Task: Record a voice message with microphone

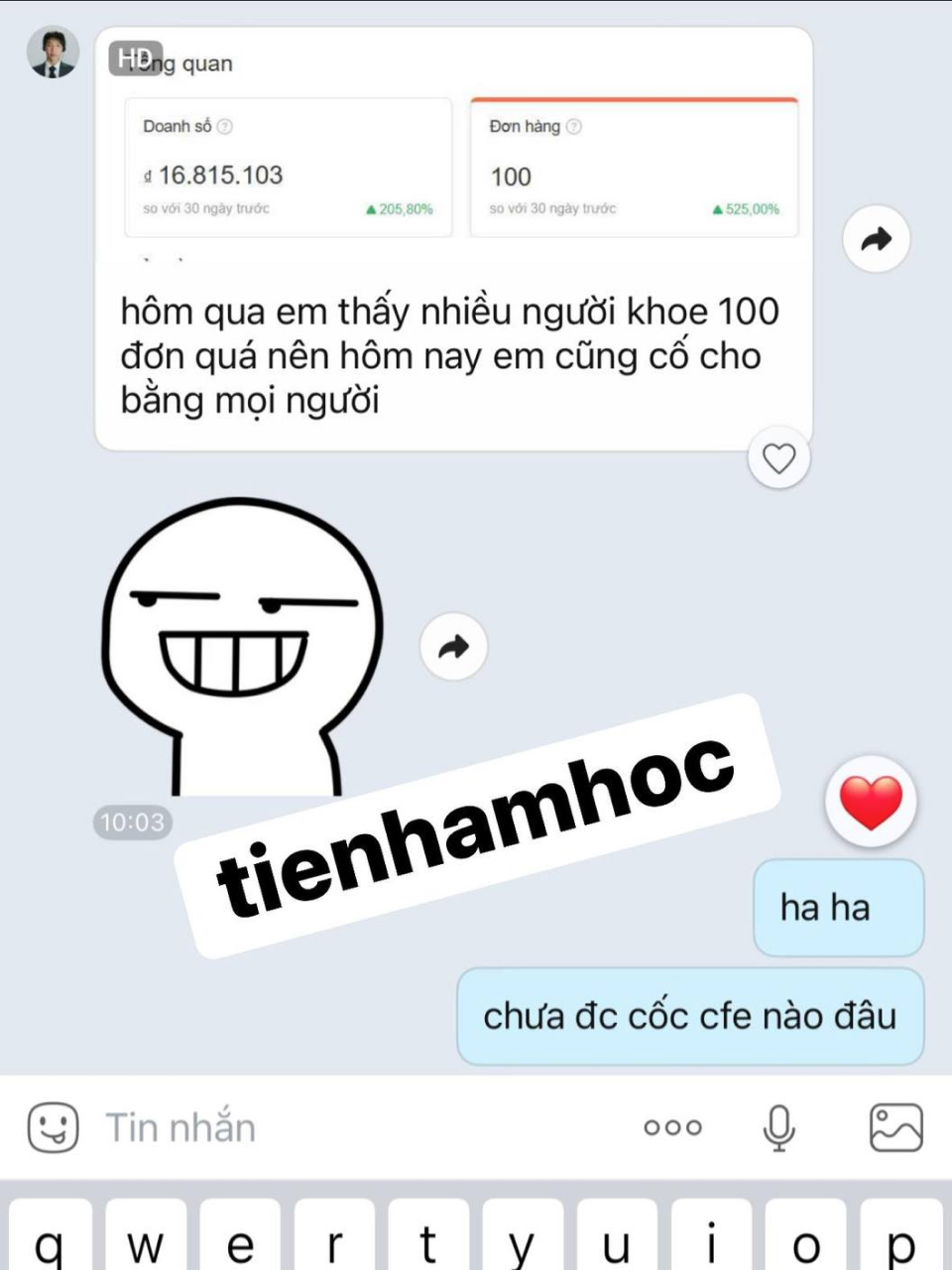Action: (778, 1128)
